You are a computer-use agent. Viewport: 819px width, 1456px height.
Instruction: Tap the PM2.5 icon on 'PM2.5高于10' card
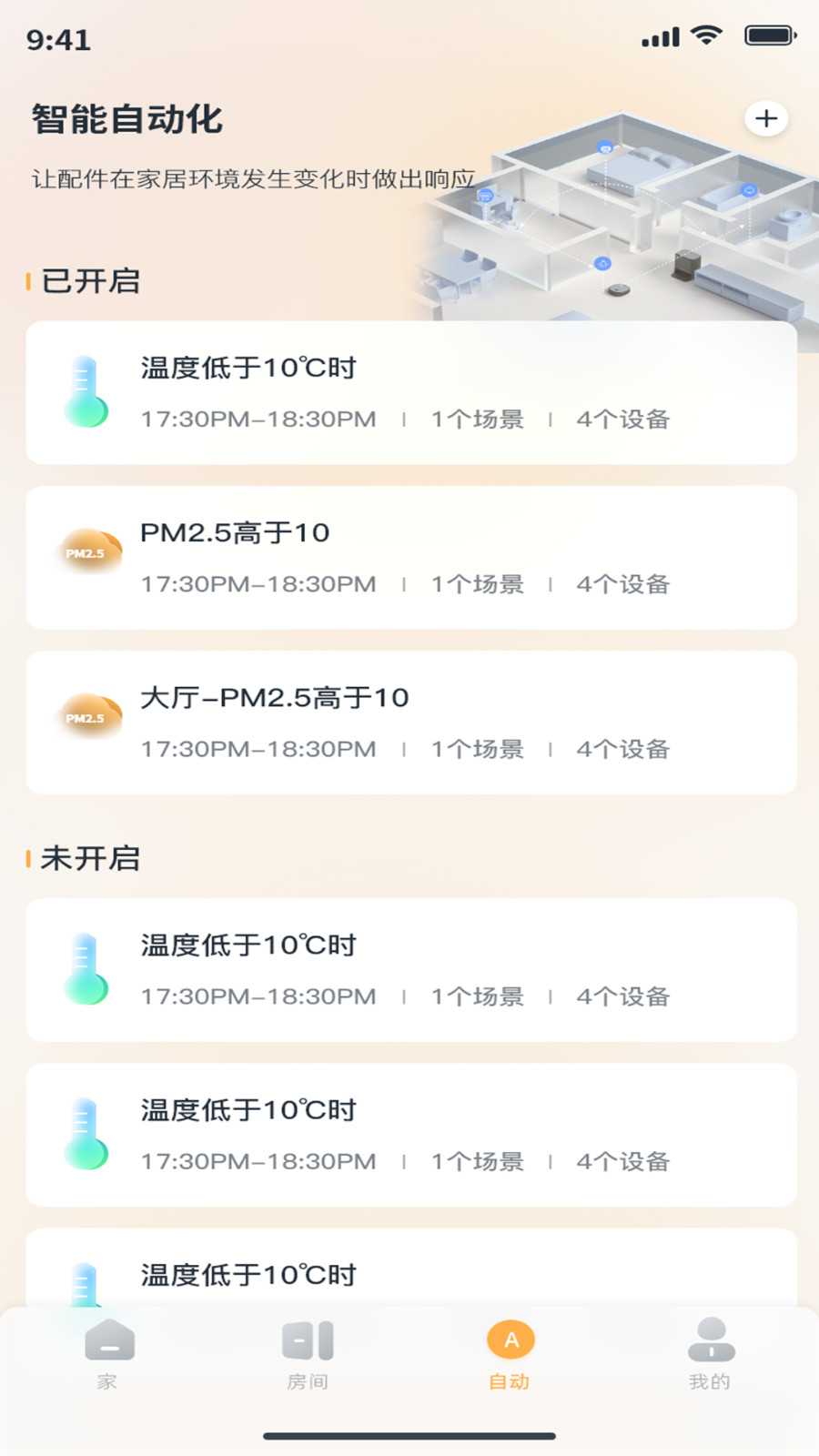tap(88, 553)
